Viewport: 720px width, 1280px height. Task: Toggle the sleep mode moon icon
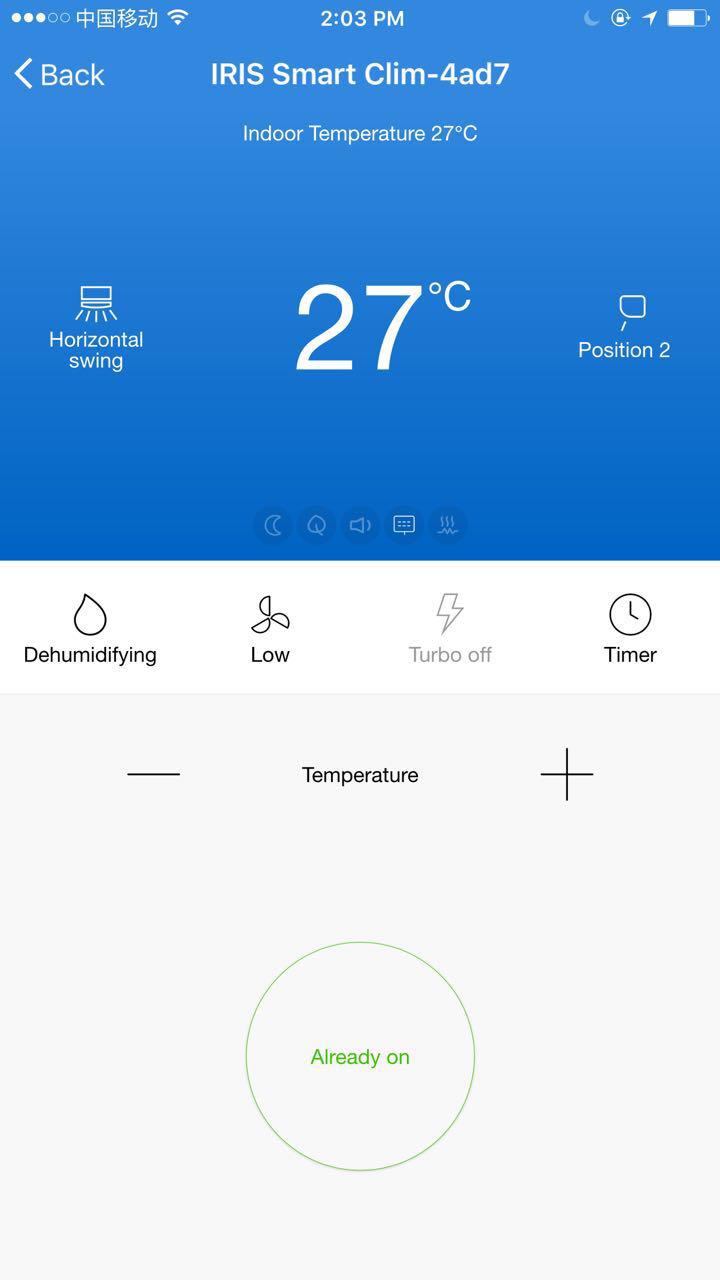[273, 525]
